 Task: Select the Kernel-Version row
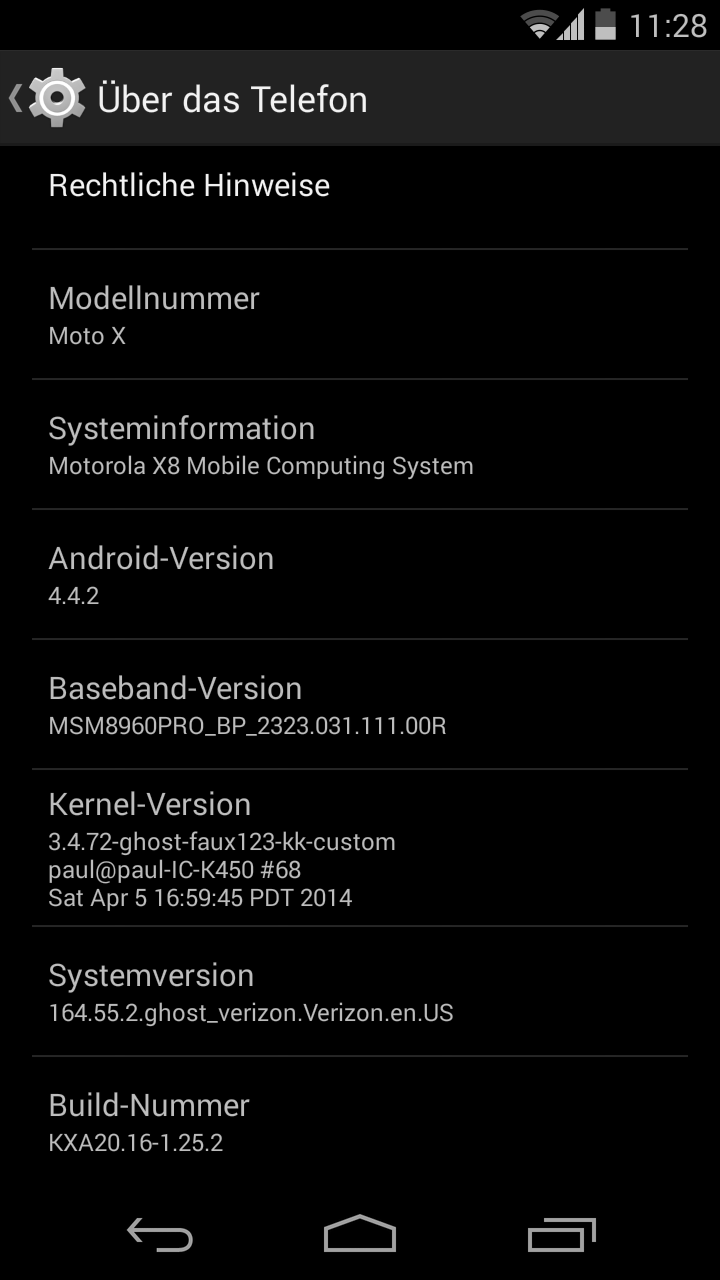(x=360, y=848)
